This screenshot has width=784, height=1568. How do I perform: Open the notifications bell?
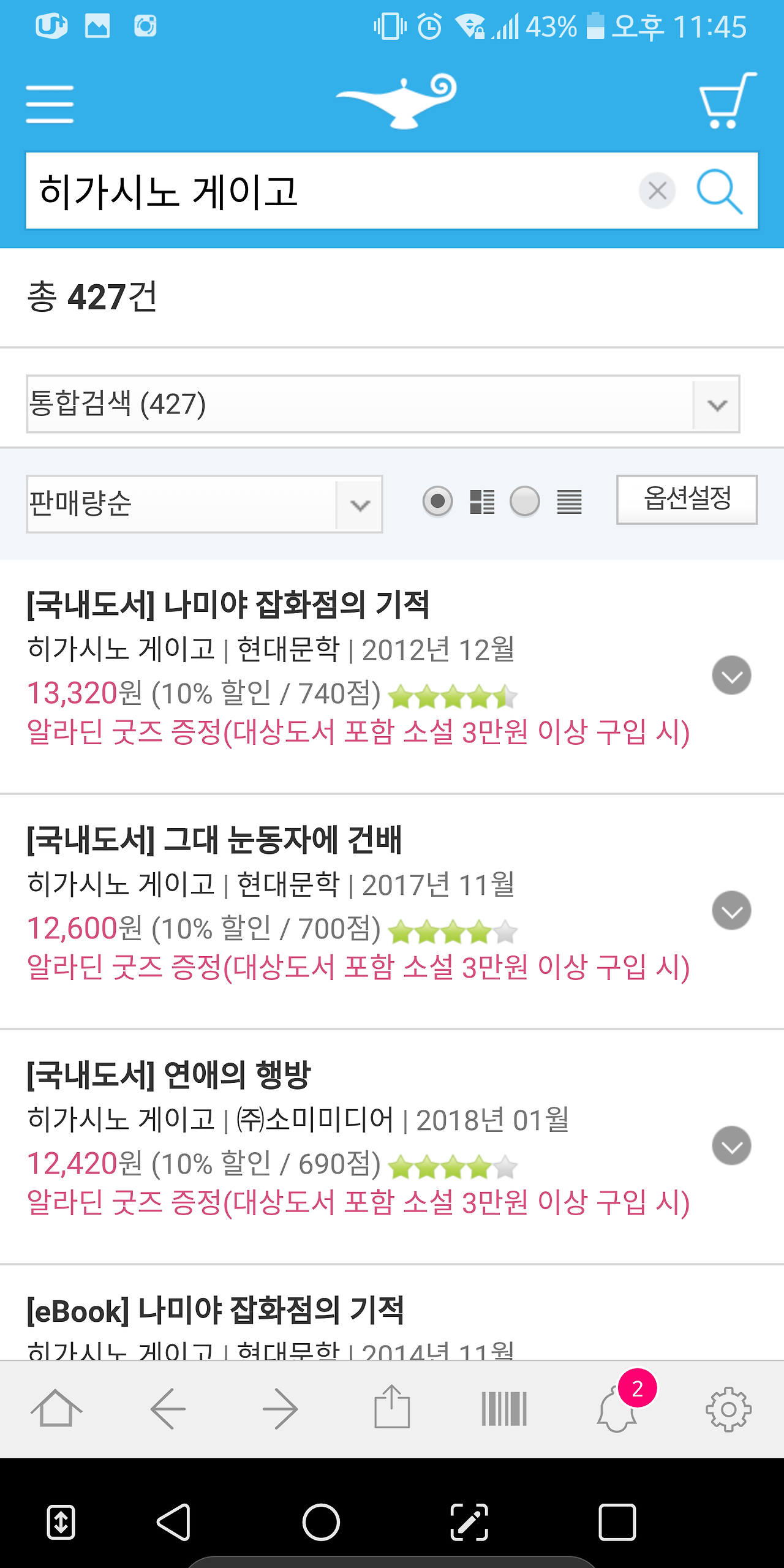tap(617, 1409)
